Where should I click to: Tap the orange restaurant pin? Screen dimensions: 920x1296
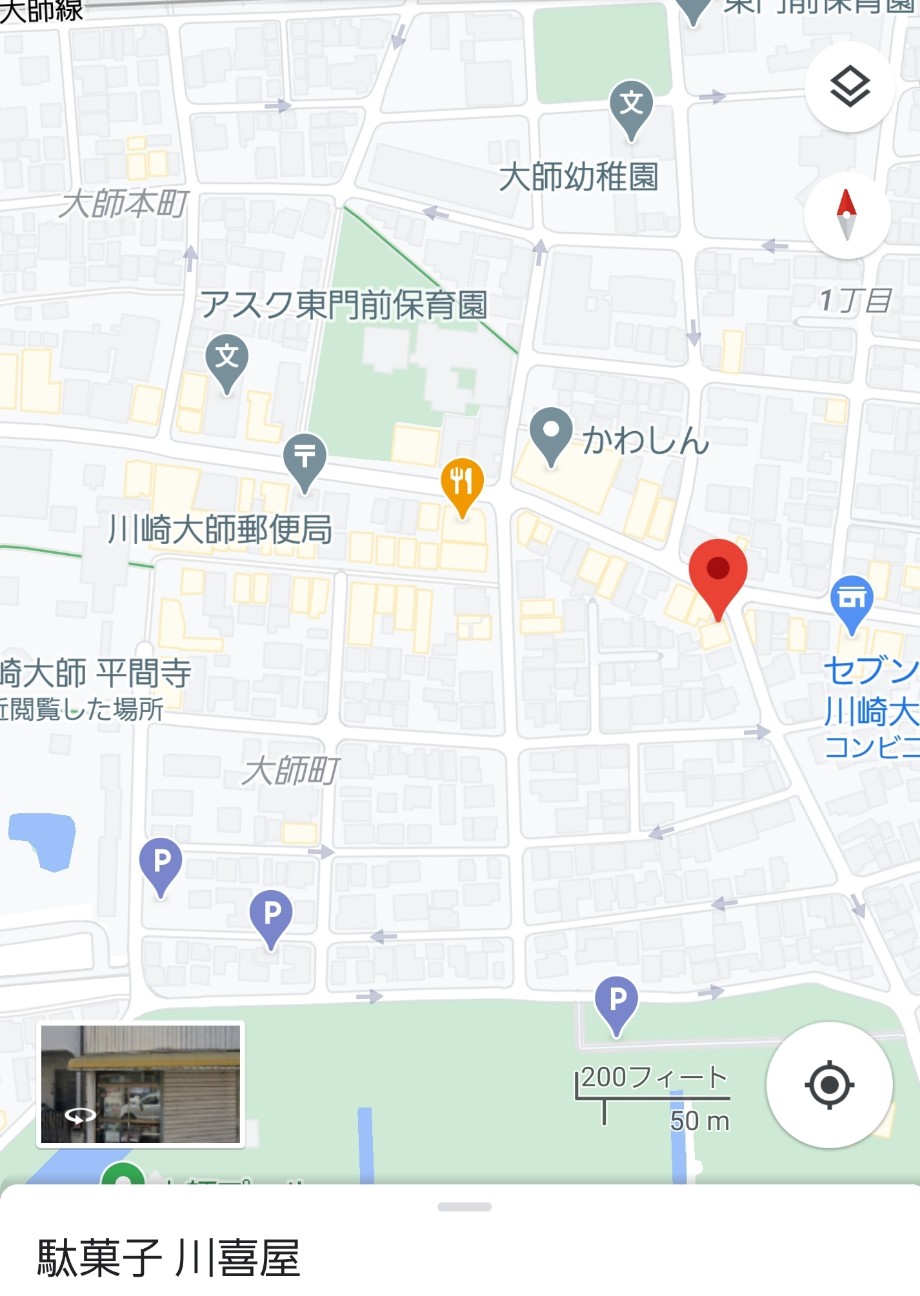[462, 485]
